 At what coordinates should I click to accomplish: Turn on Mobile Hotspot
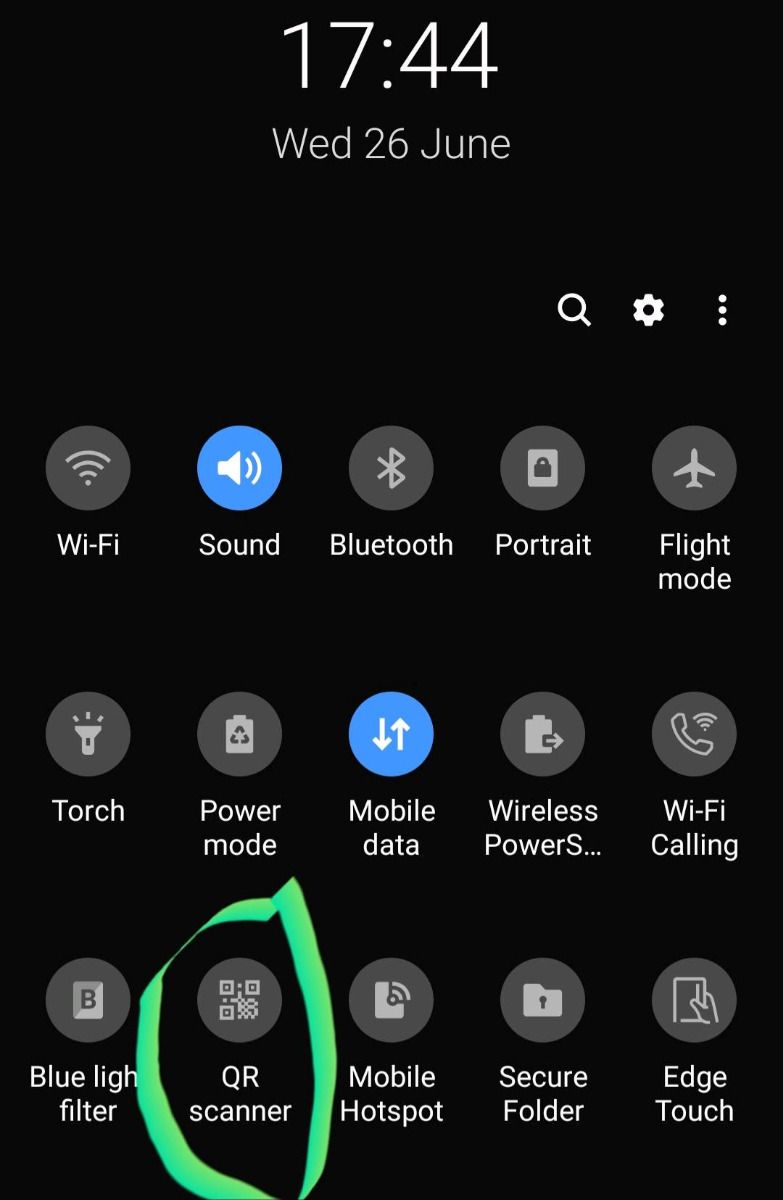coord(391,1000)
